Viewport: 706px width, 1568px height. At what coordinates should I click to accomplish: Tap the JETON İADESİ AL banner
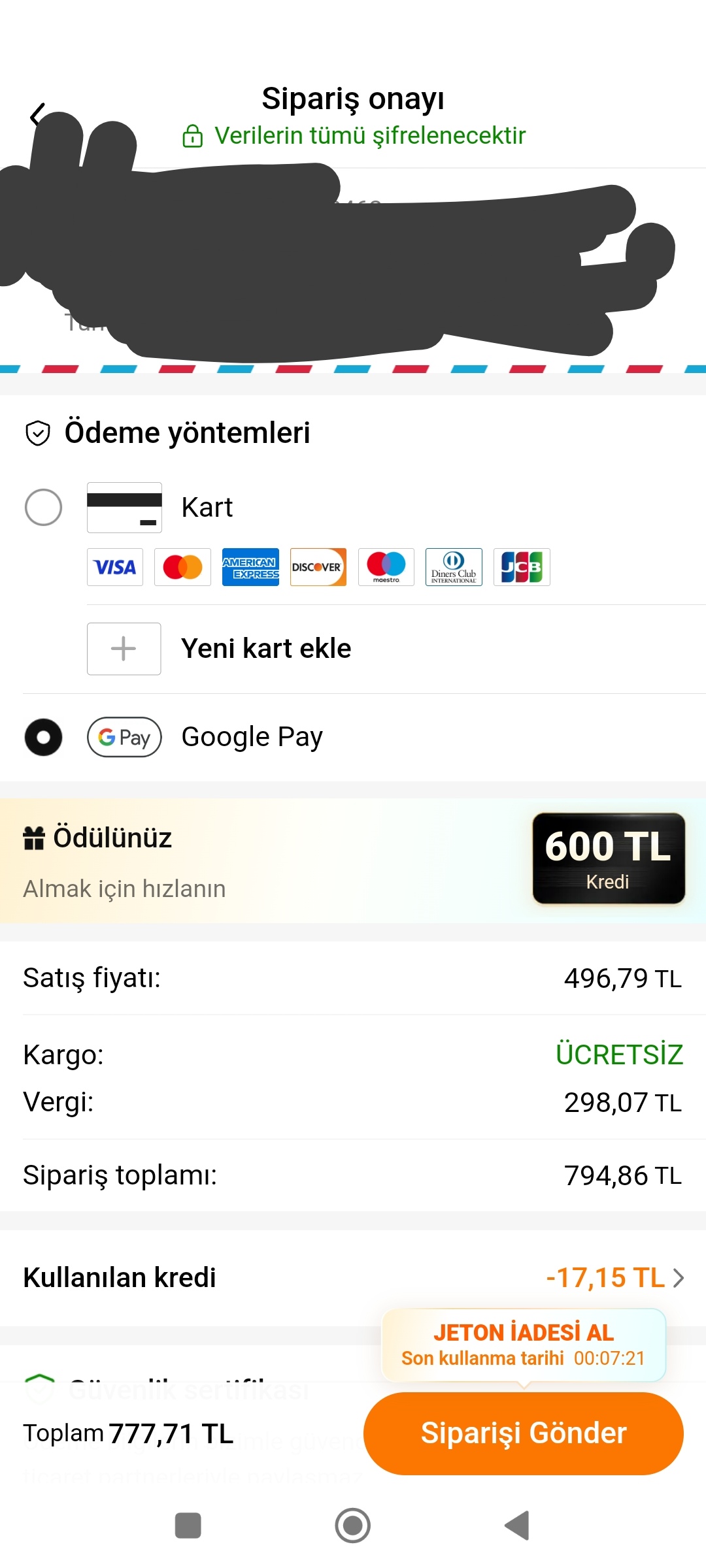click(x=524, y=1345)
